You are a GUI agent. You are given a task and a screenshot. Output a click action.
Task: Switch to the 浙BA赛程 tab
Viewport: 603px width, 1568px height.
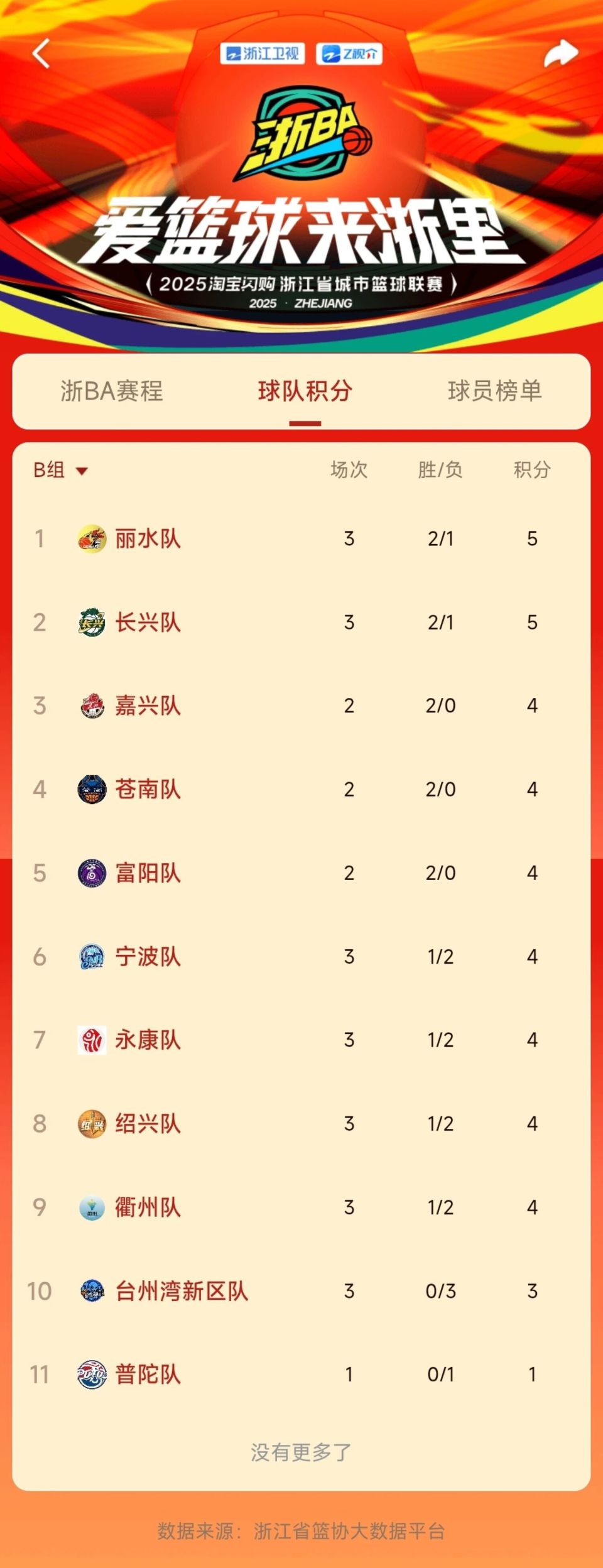[113, 391]
